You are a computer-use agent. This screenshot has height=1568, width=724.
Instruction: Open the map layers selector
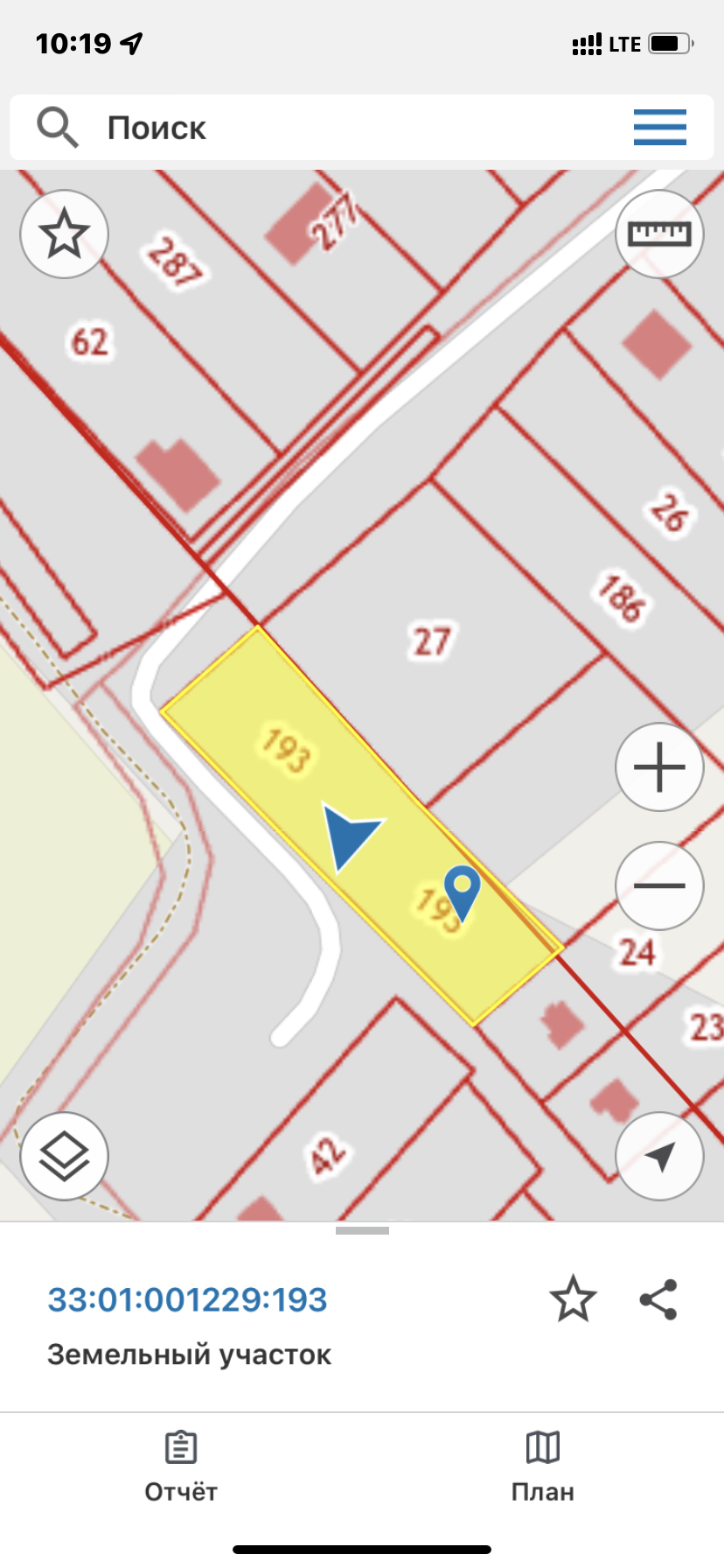[x=64, y=1156]
